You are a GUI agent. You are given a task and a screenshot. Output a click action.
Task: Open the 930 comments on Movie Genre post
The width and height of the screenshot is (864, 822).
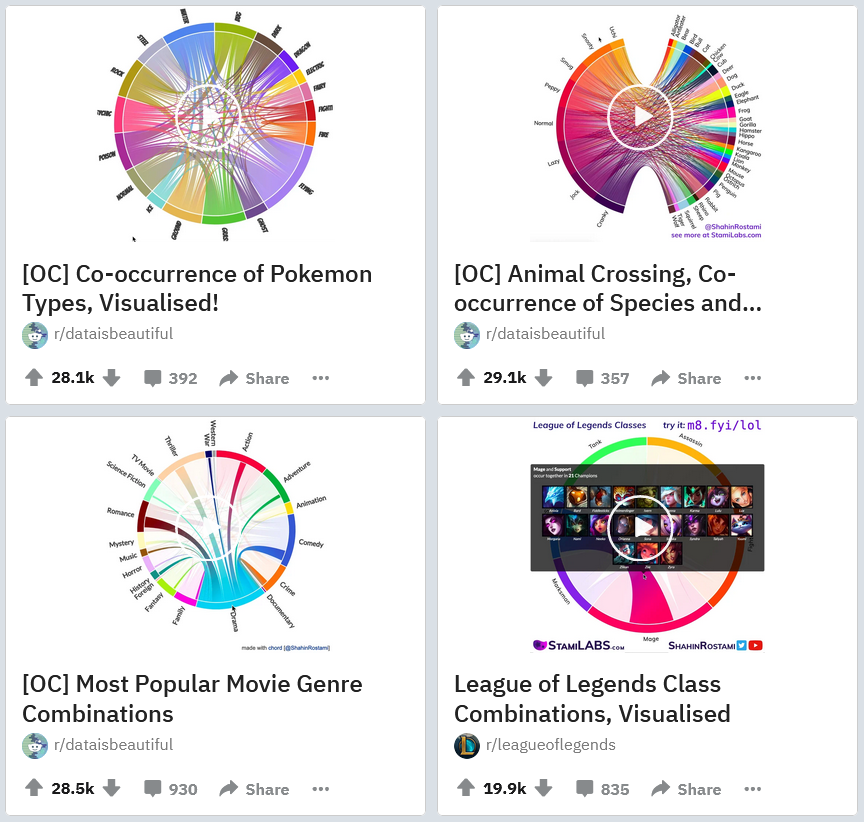click(x=171, y=788)
